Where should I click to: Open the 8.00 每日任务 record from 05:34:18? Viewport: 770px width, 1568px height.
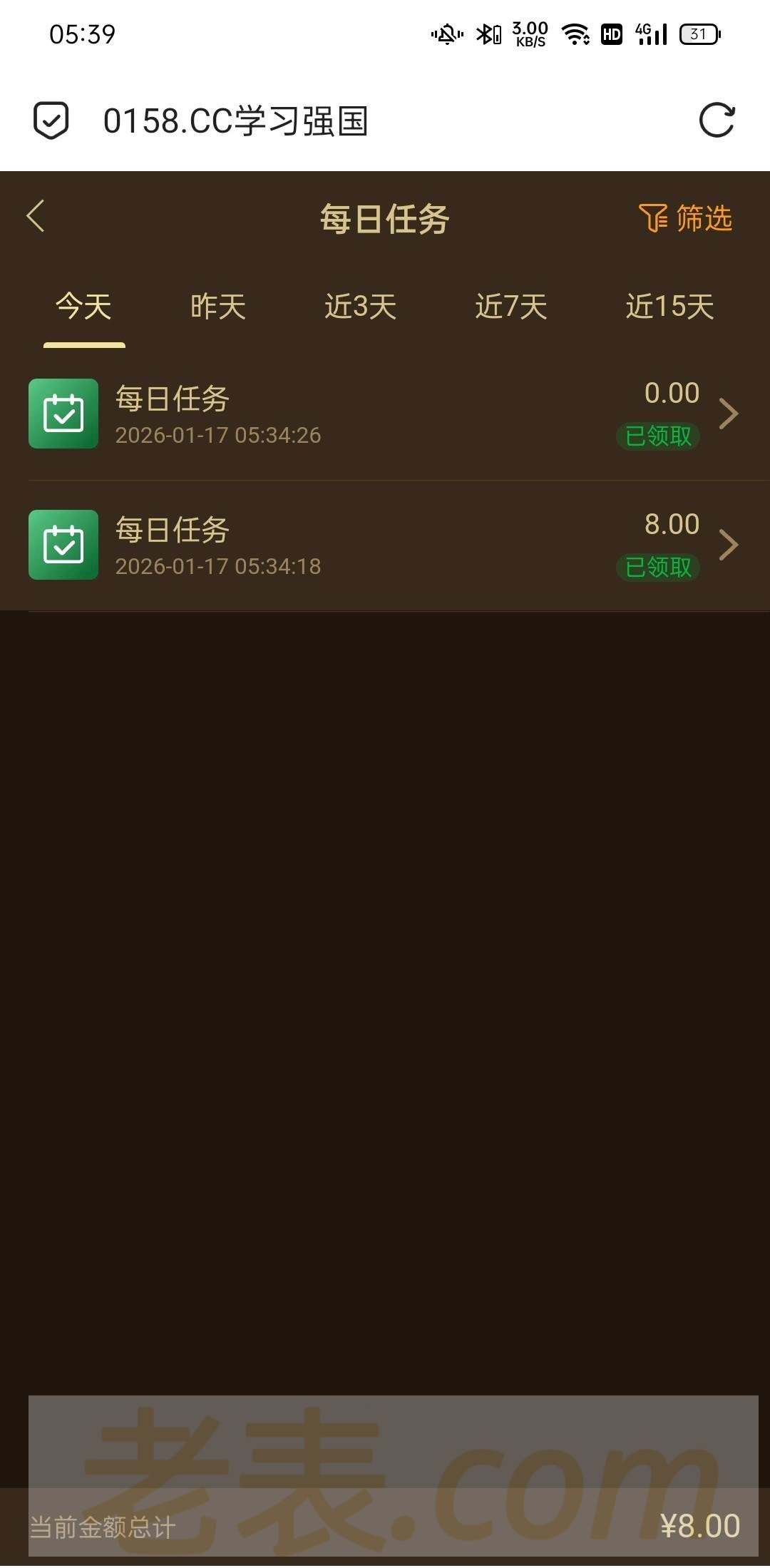coord(385,545)
